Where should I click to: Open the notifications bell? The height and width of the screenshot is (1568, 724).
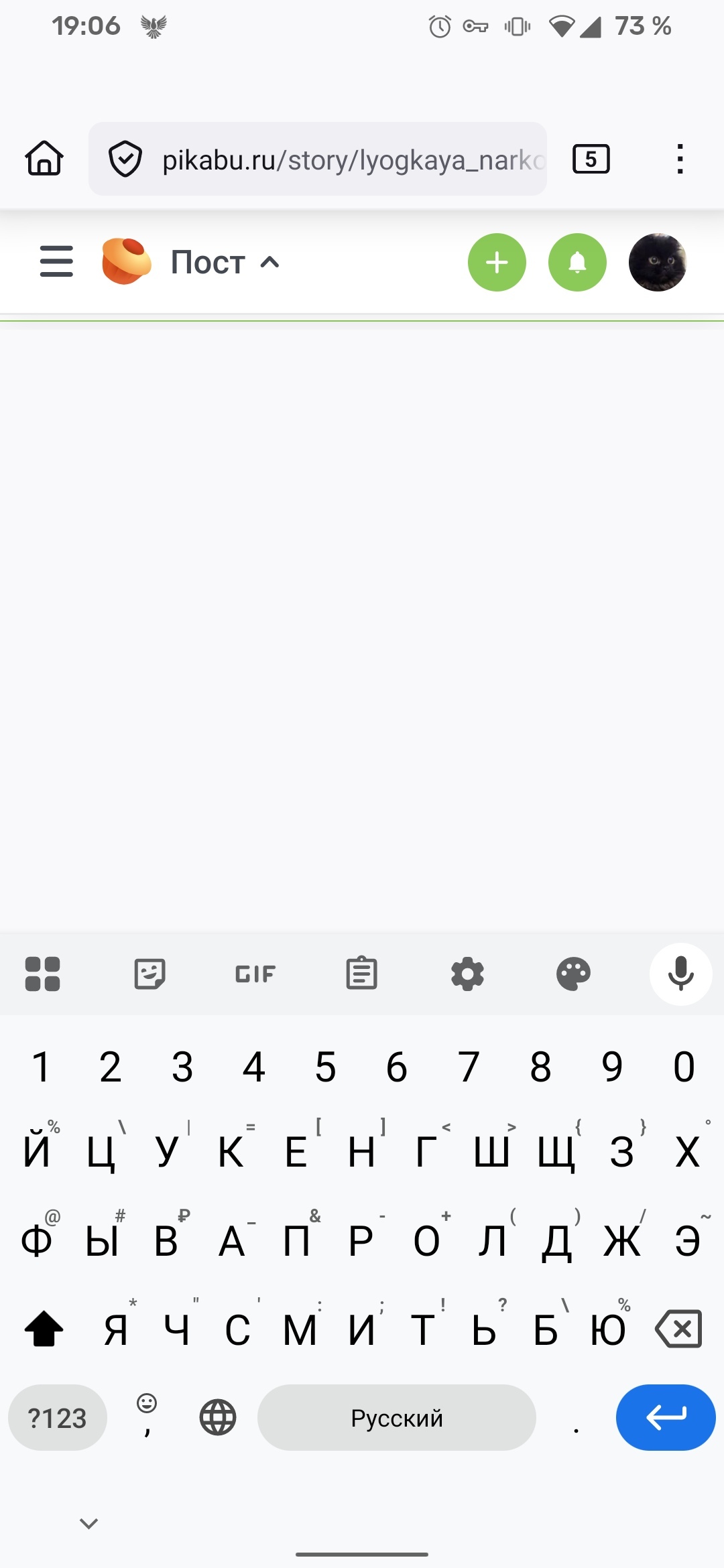(577, 262)
